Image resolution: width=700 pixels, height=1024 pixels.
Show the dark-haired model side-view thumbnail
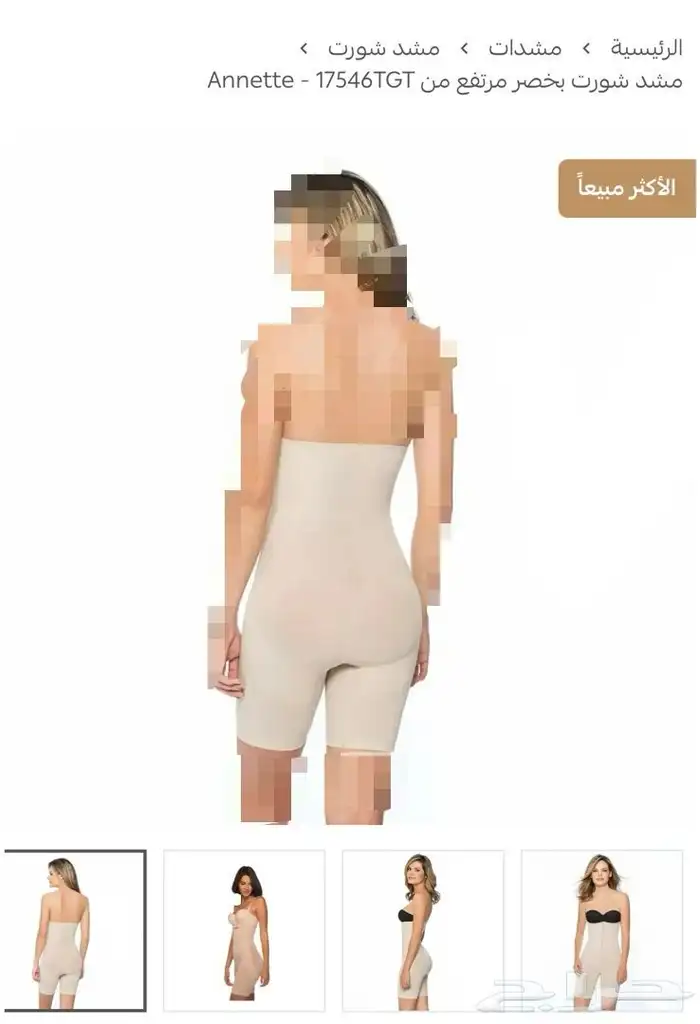244,930
